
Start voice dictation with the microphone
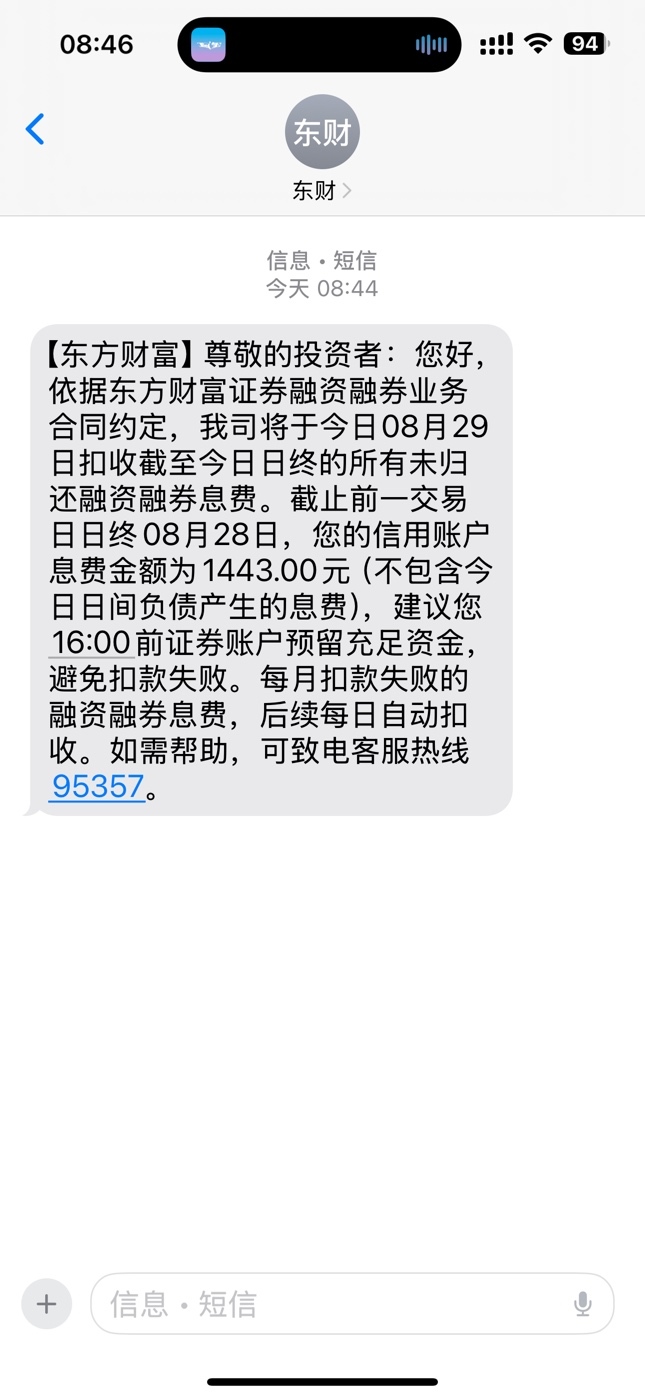coord(583,1303)
